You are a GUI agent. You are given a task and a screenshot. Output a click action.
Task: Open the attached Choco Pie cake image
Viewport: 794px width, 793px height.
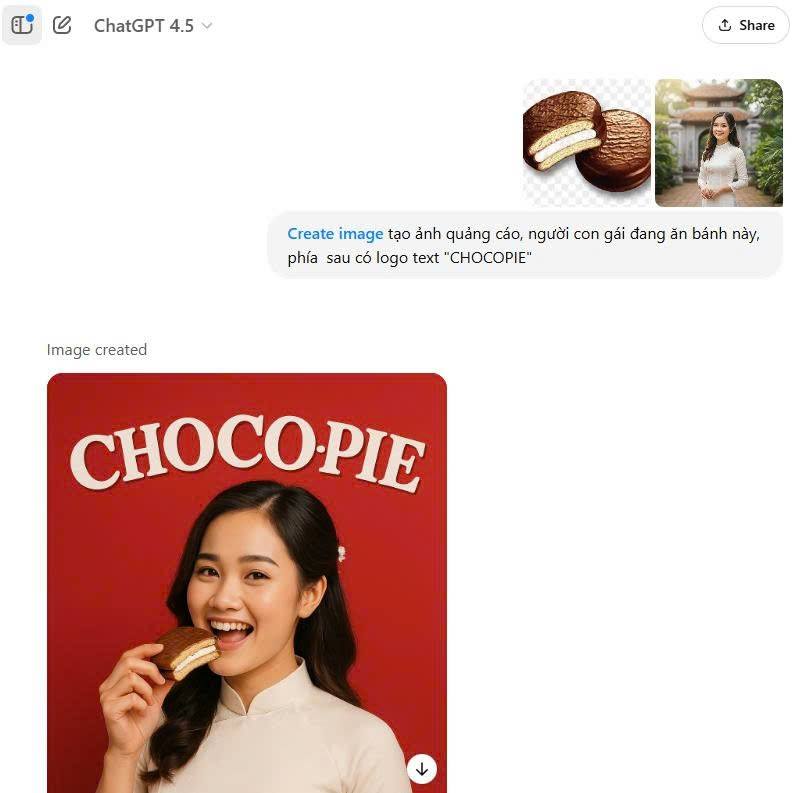[587, 143]
